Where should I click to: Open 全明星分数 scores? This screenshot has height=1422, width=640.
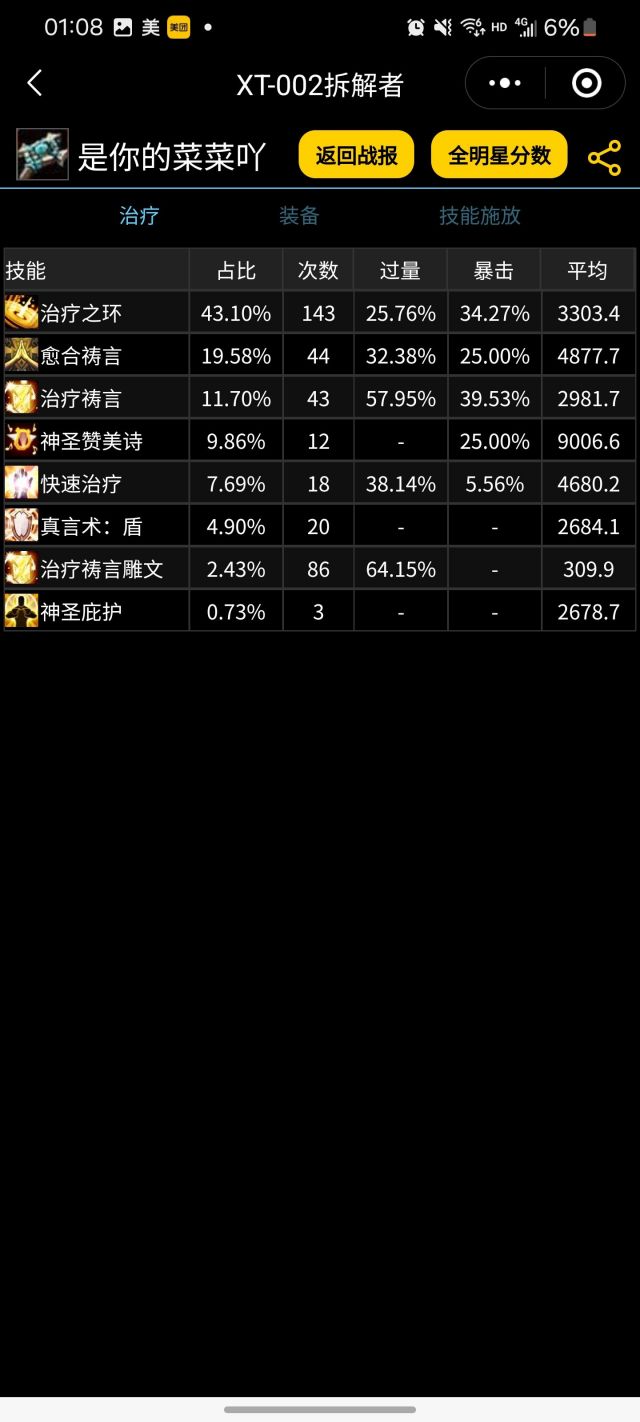499,156
